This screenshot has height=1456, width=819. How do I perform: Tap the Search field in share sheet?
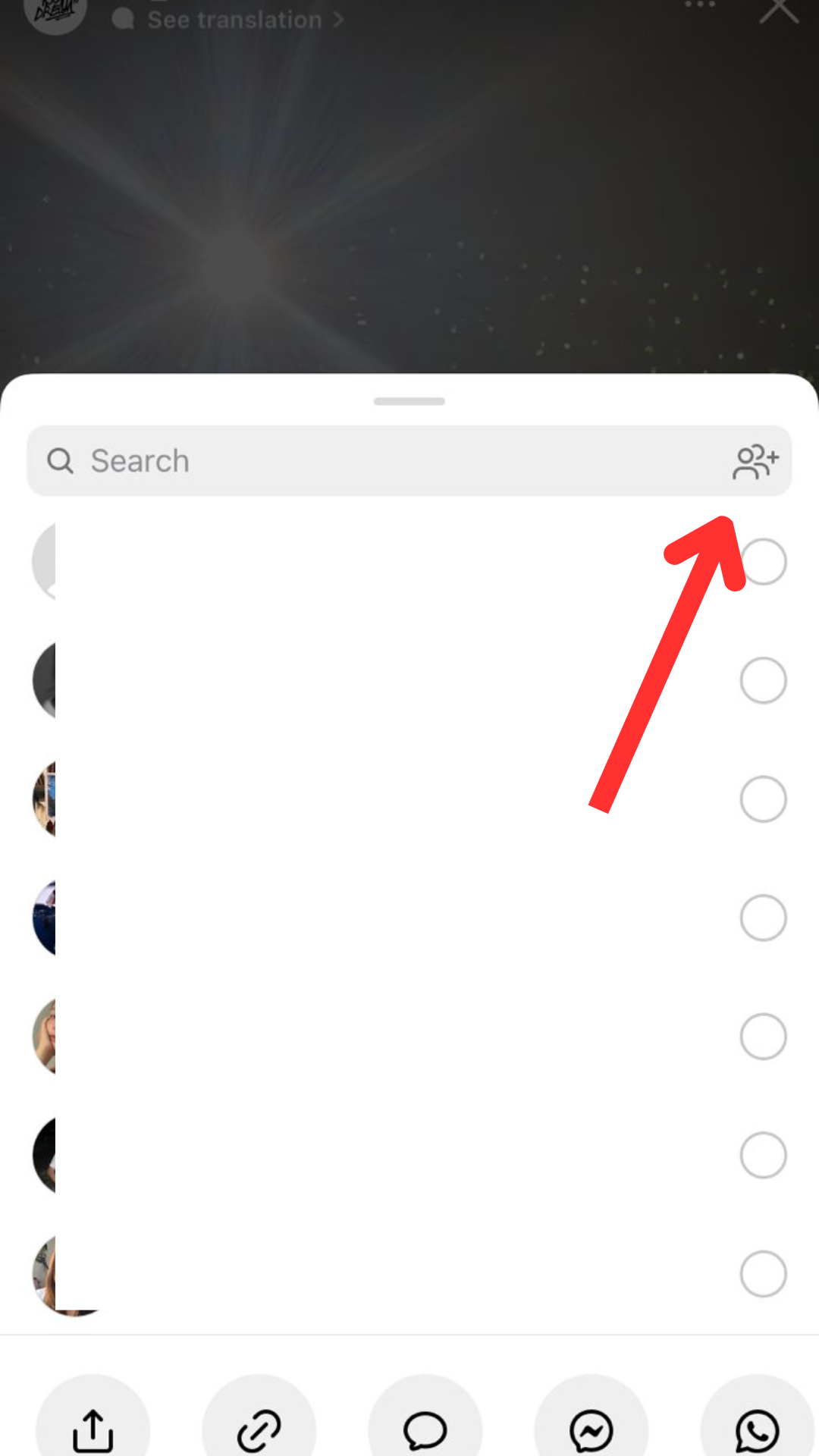pos(409,461)
